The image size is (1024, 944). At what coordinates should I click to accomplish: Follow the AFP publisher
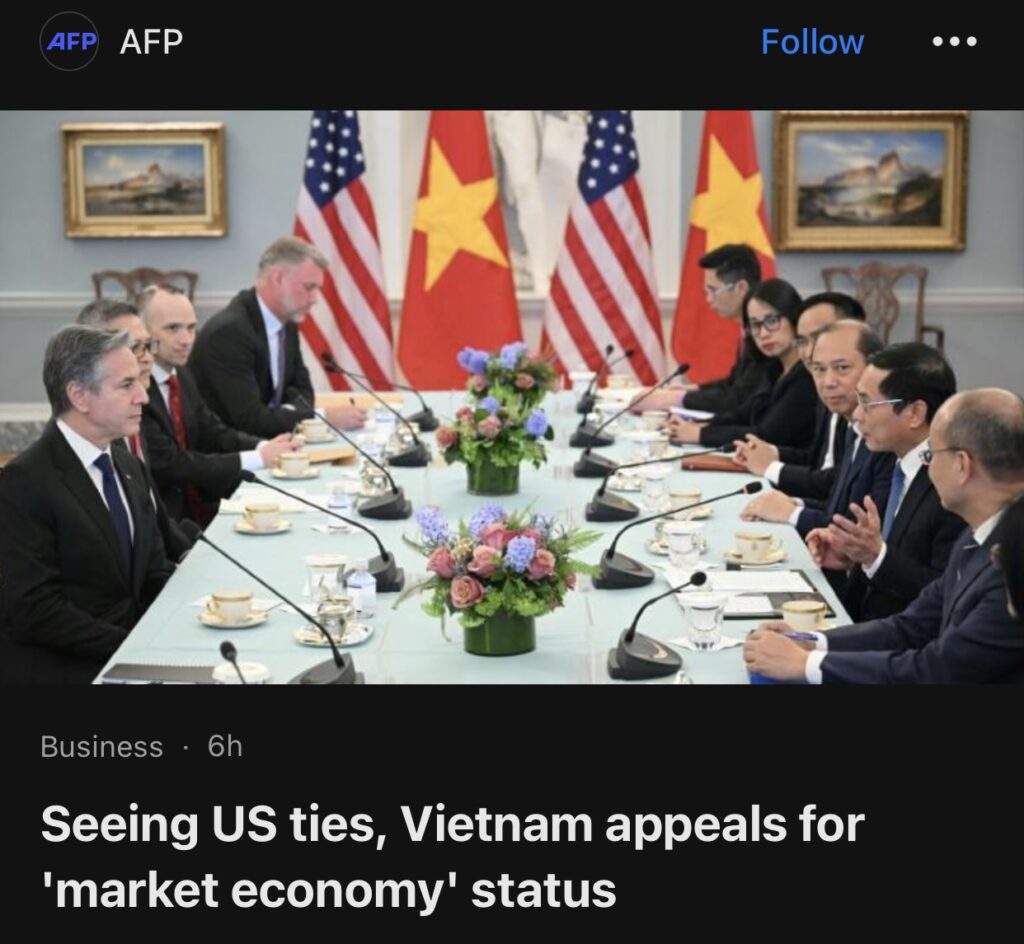click(811, 42)
